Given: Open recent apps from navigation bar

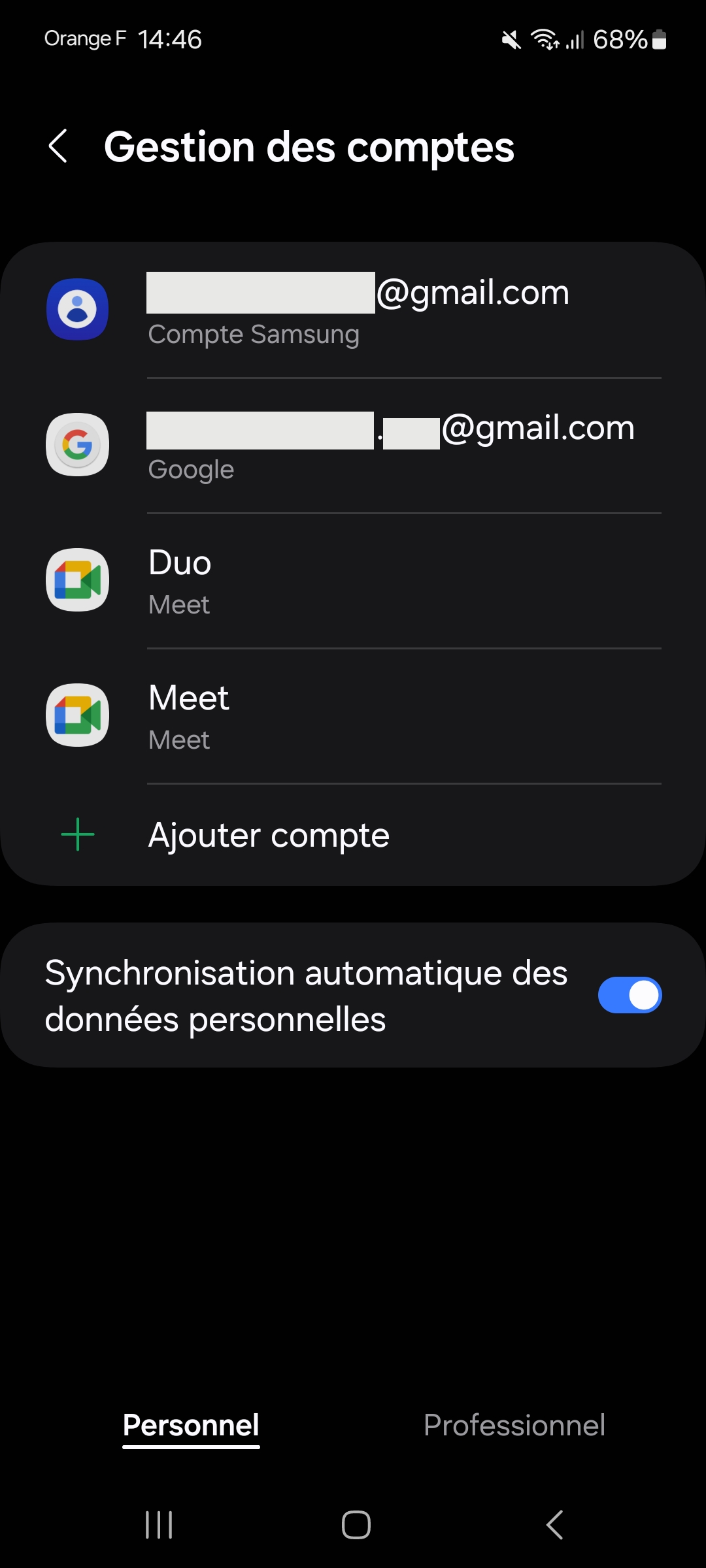Looking at the screenshot, I should point(159,1525).
